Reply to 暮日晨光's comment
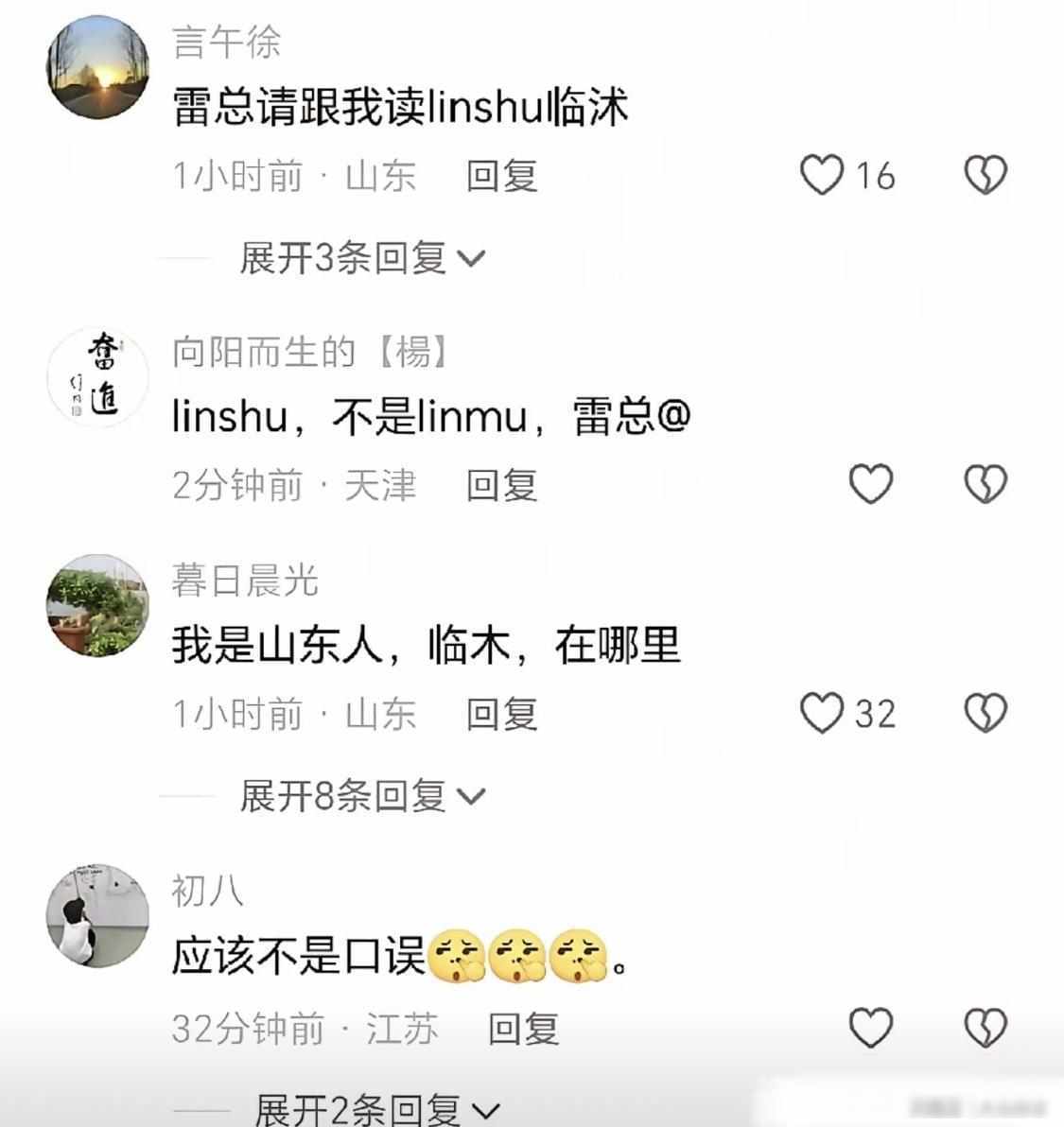The width and height of the screenshot is (1064, 1127). click(501, 715)
